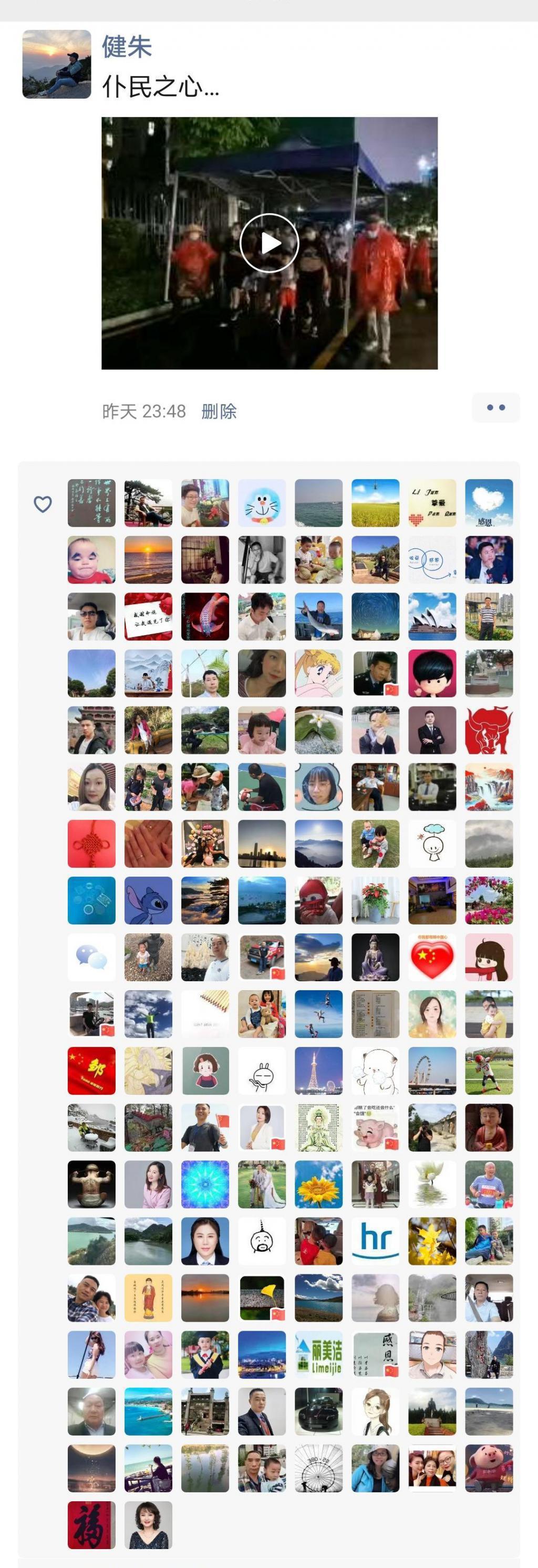Image resolution: width=538 pixels, height=1568 pixels.
Task: Open the liker with the 'hr' logo avatar
Action: tap(376, 1241)
